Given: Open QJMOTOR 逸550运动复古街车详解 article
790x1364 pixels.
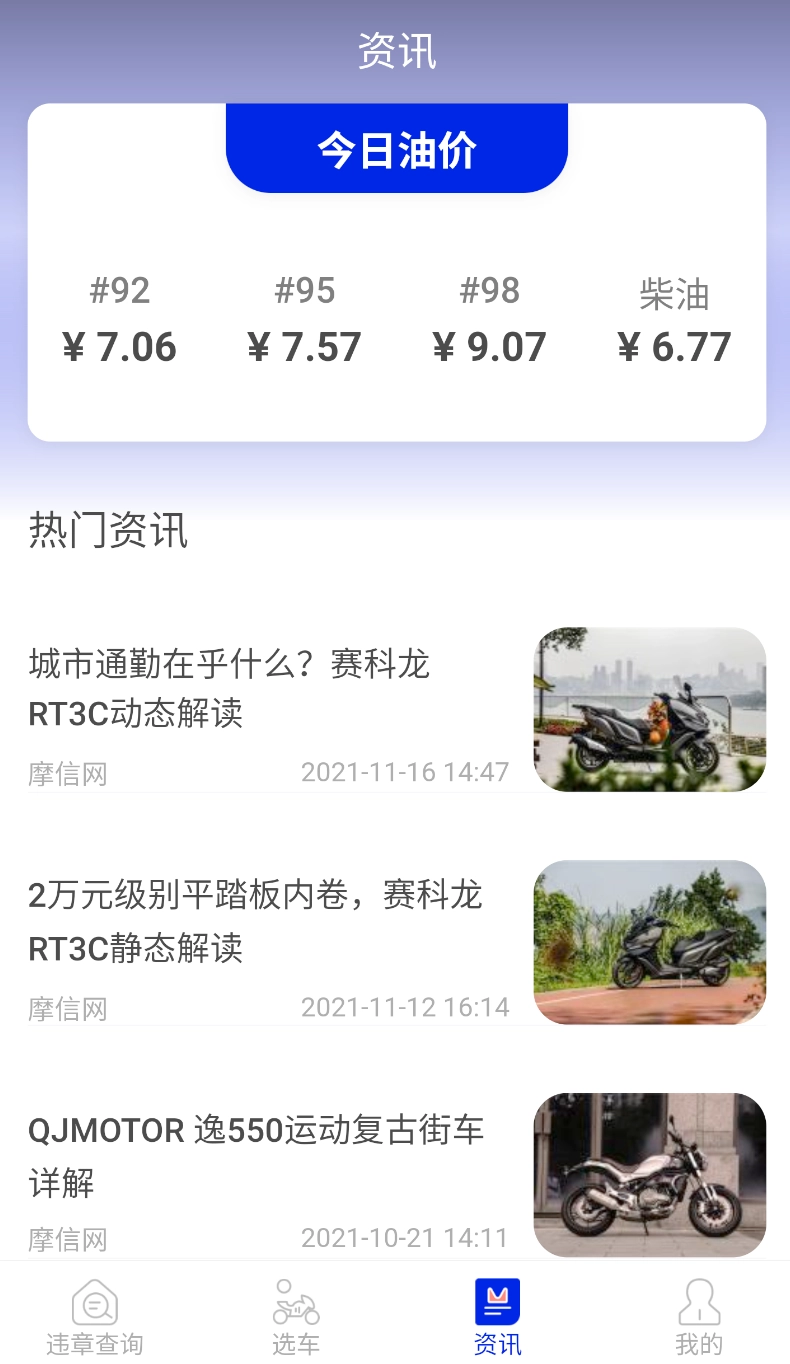Looking at the screenshot, I should click(270, 1157).
